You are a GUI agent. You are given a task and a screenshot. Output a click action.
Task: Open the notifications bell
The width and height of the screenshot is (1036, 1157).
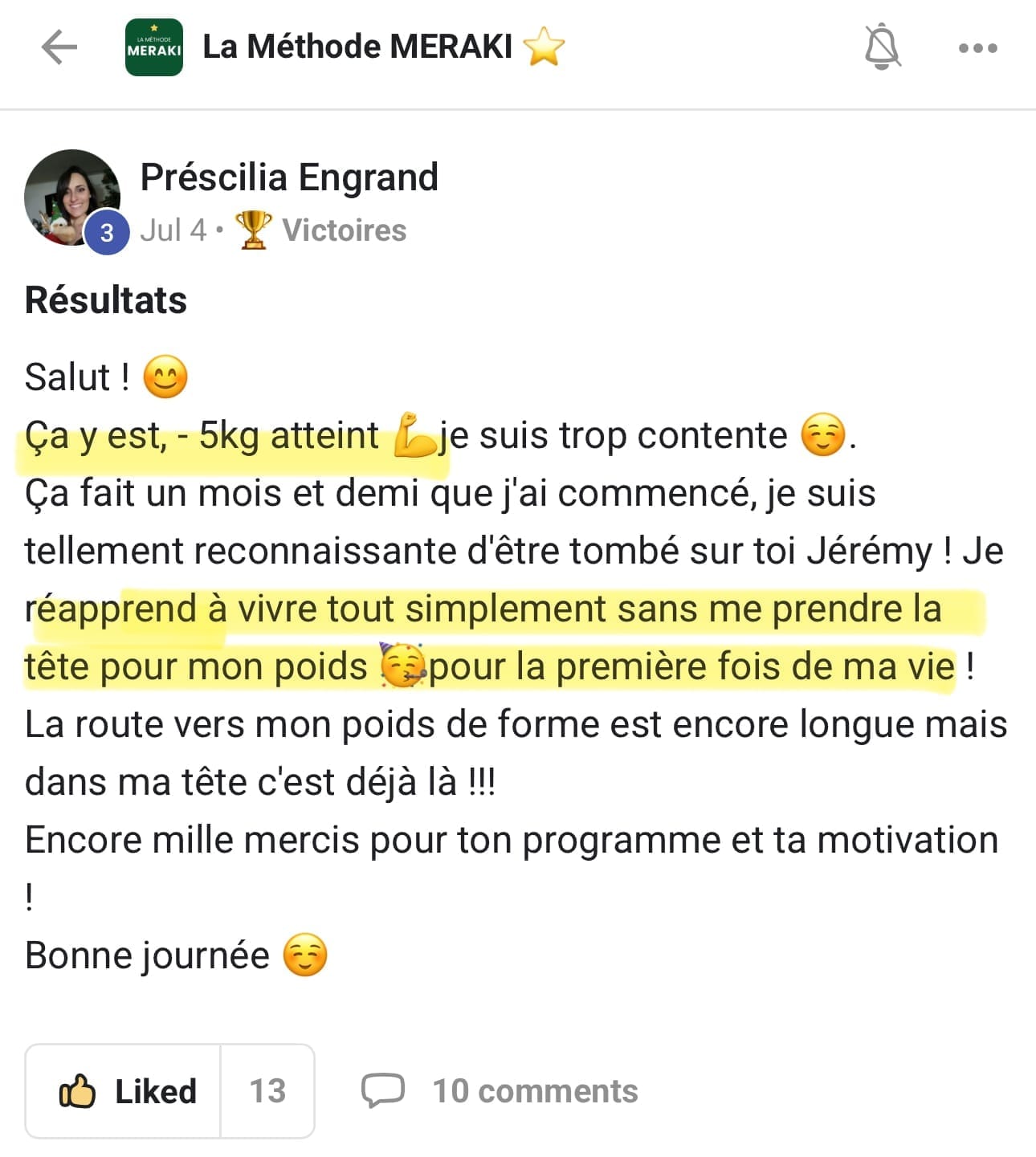click(x=882, y=47)
